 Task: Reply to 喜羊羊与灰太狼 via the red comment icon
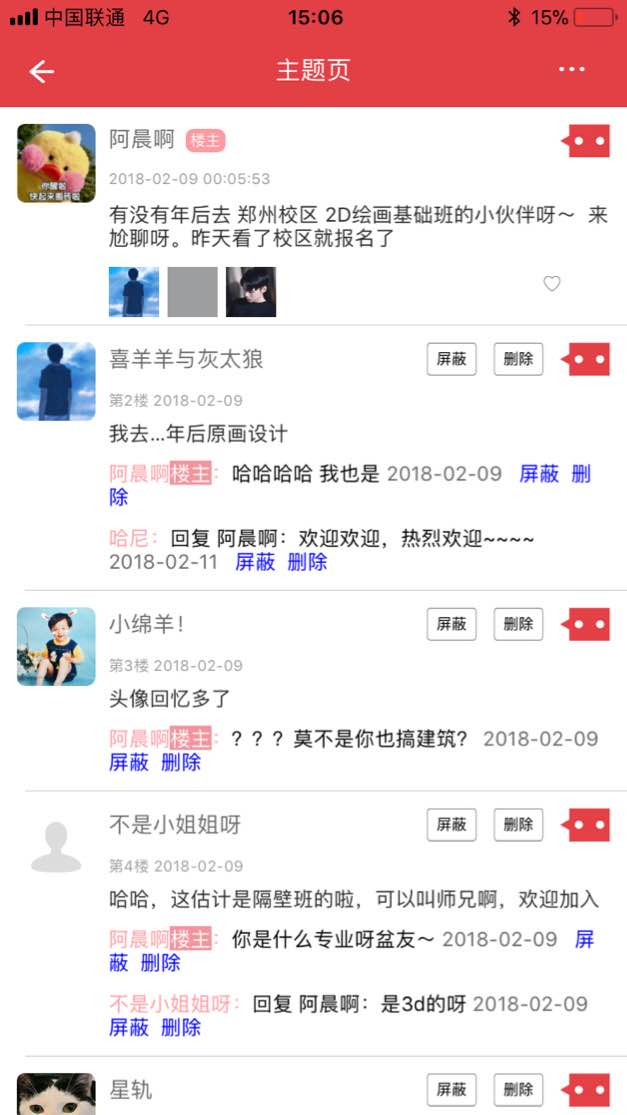[587, 359]
